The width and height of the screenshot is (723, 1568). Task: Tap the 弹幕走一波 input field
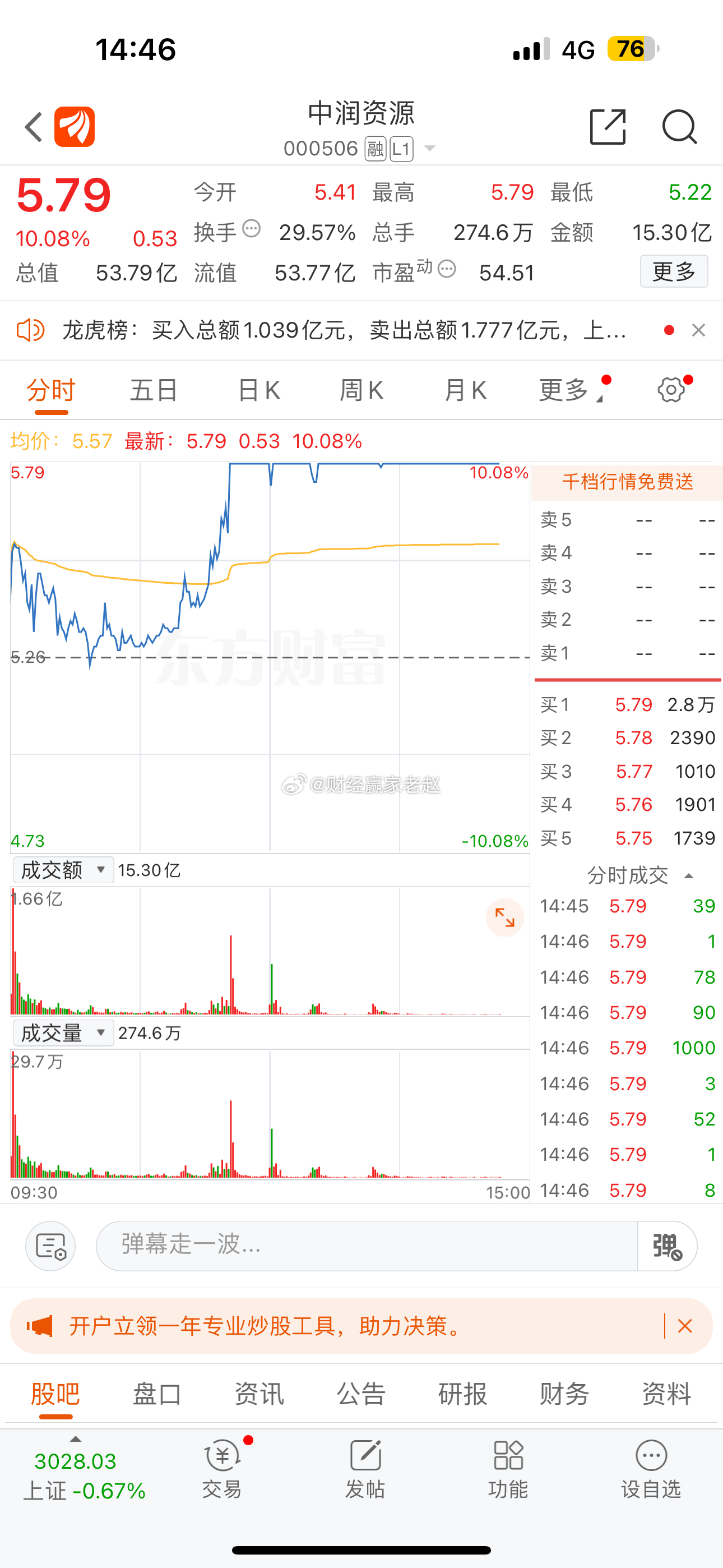(367, 1246)
